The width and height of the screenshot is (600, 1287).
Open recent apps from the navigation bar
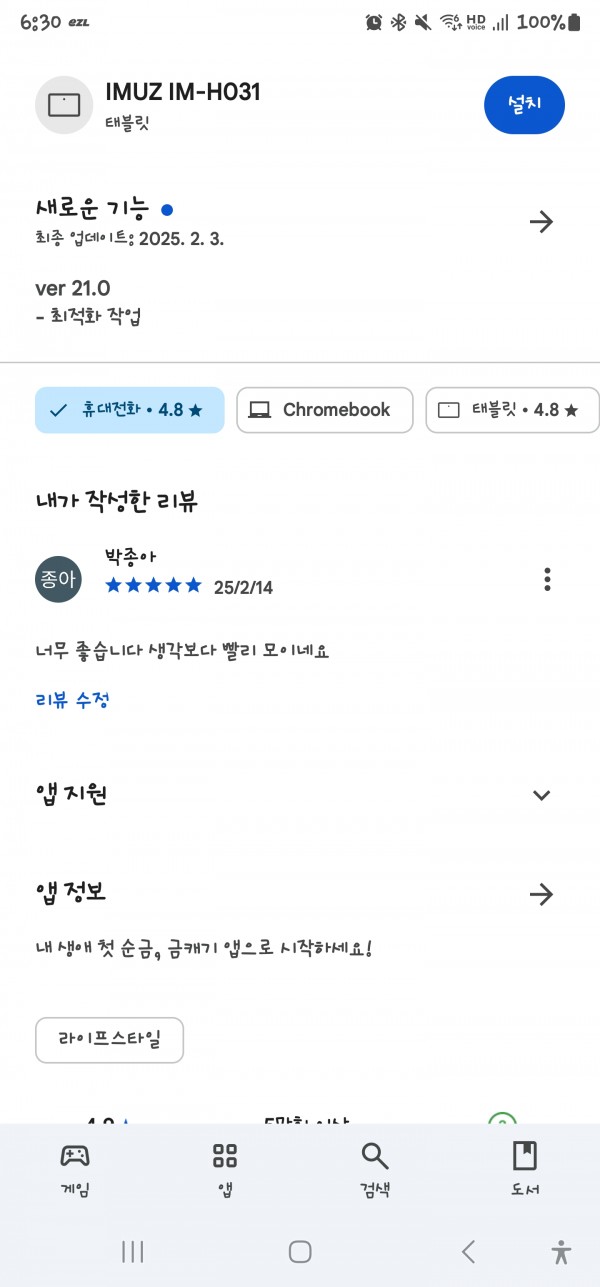coord(133,1251)
